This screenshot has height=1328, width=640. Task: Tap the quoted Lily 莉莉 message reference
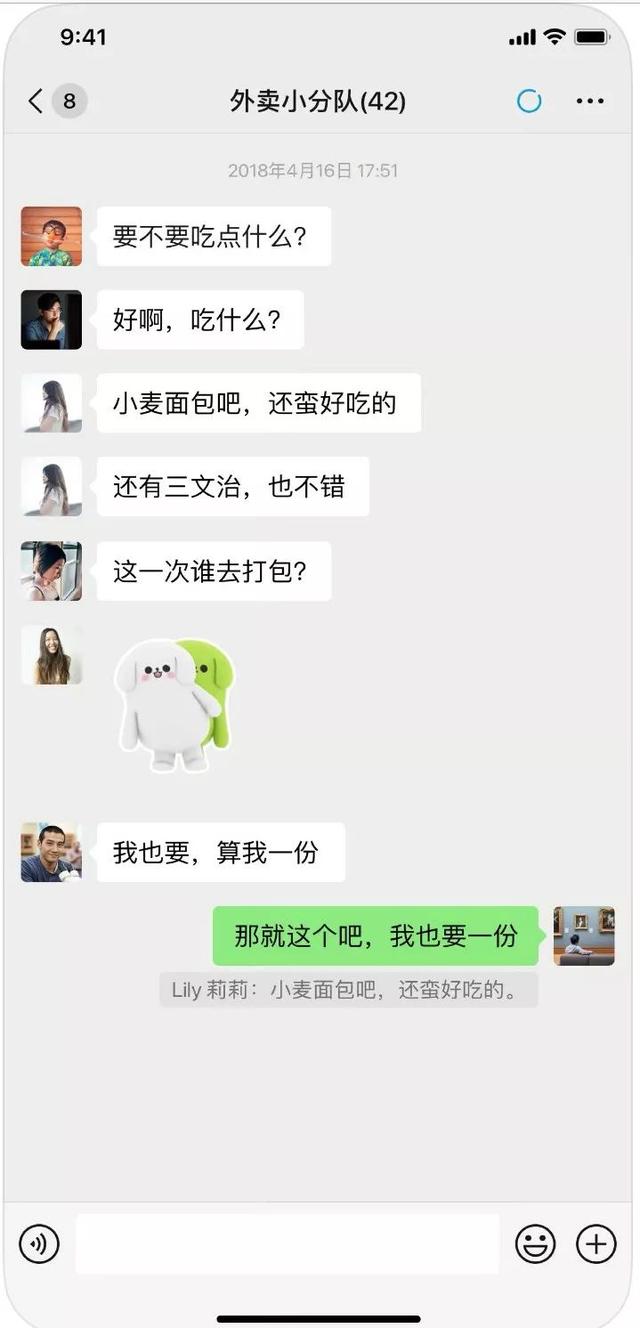pos(348,990)
